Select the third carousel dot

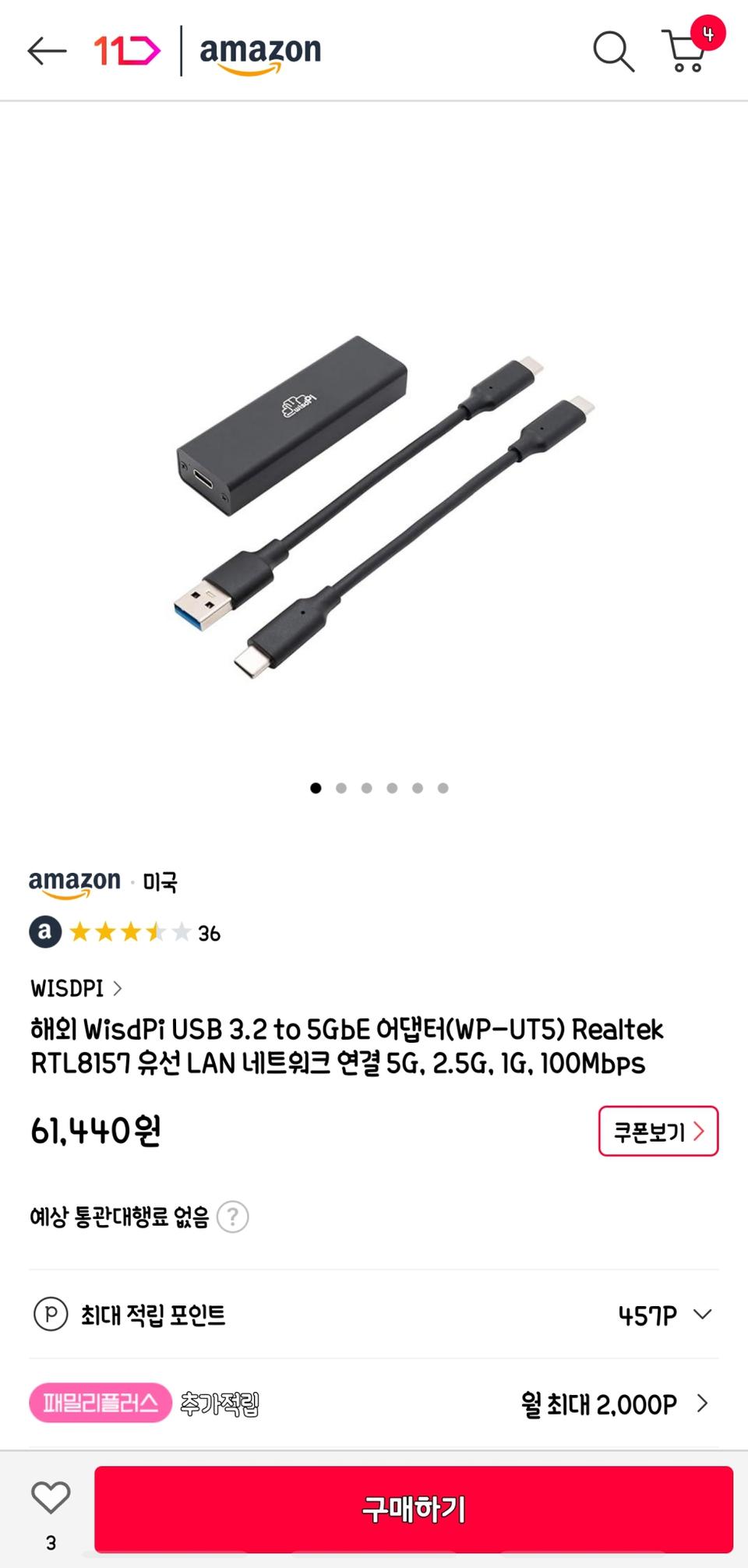point(366,788)
